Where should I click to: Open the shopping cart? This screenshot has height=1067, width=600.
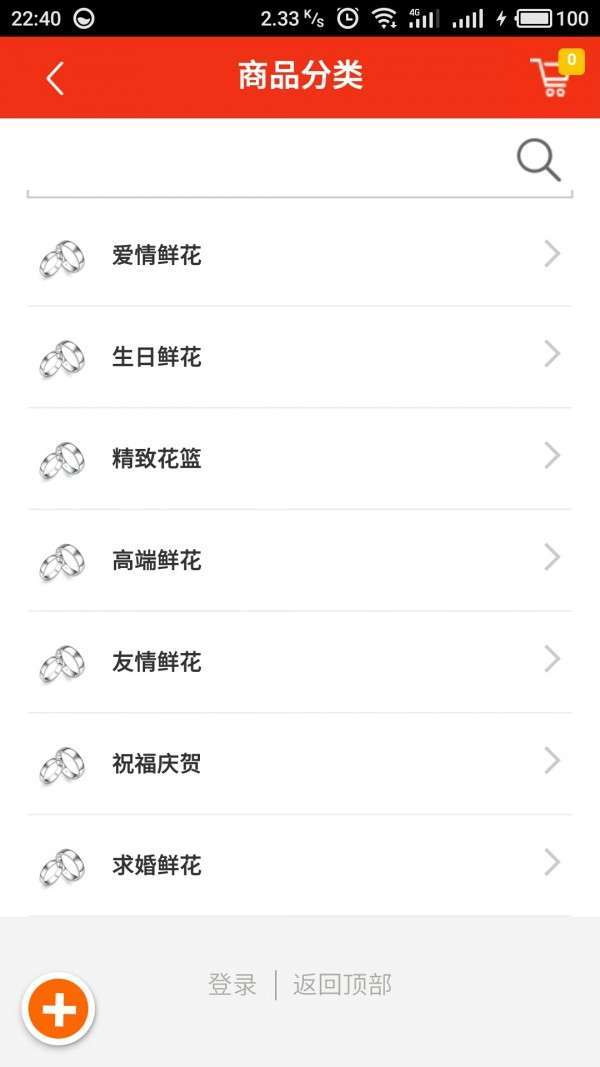pos(552,77)
